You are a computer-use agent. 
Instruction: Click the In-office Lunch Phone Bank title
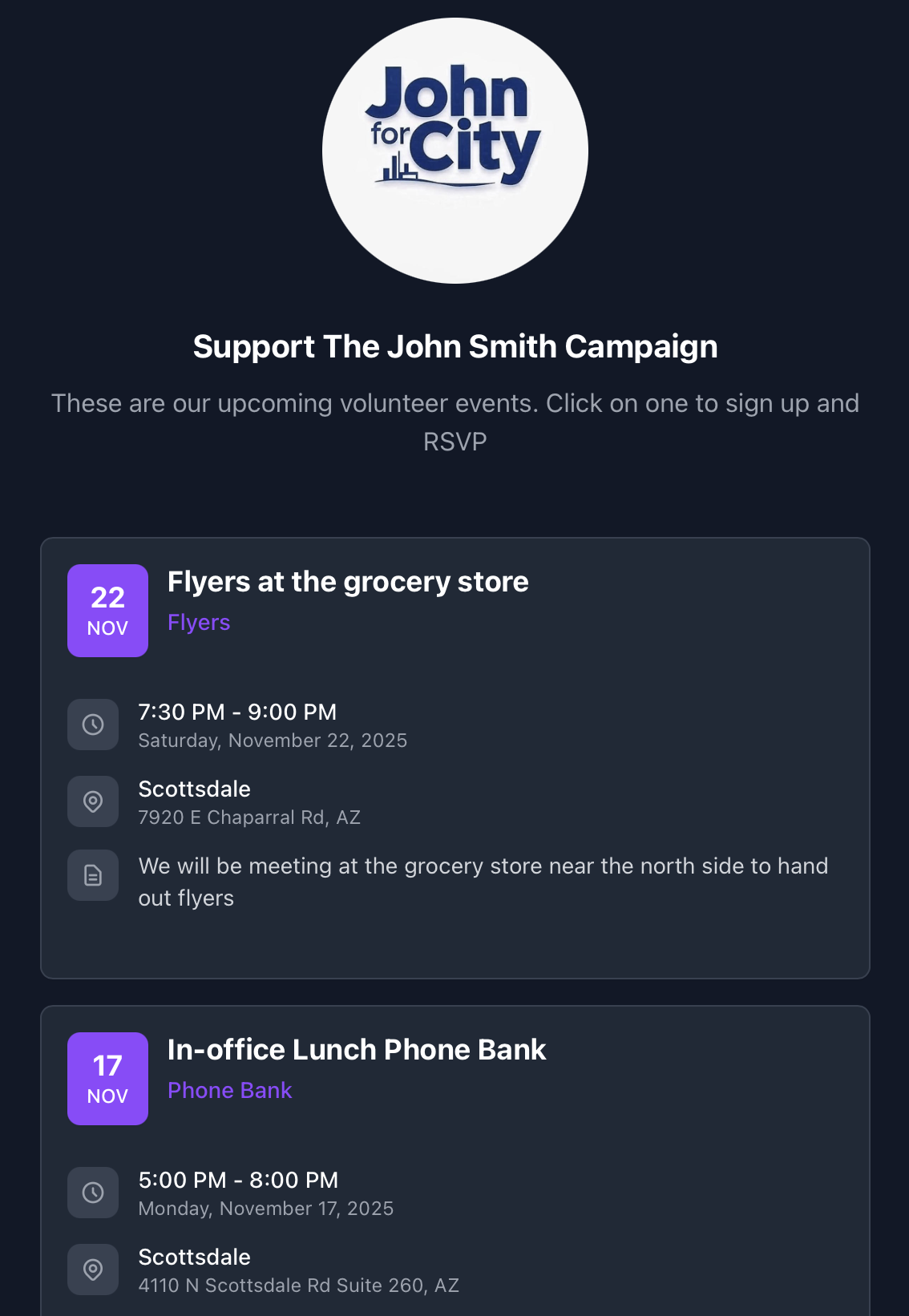tap(357, 1049)
